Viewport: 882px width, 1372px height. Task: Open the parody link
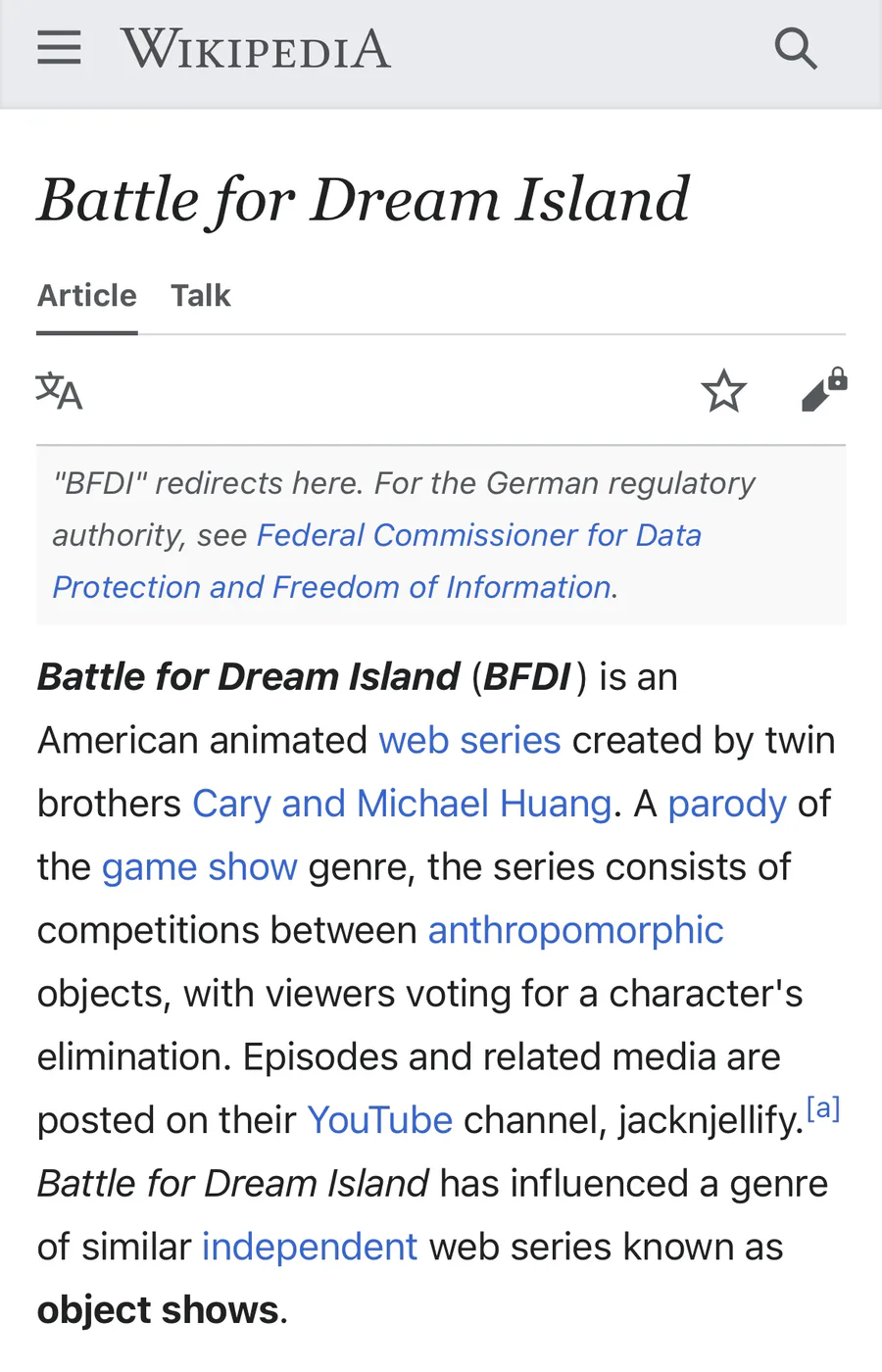pyautogui.click(x=726, y=804)
